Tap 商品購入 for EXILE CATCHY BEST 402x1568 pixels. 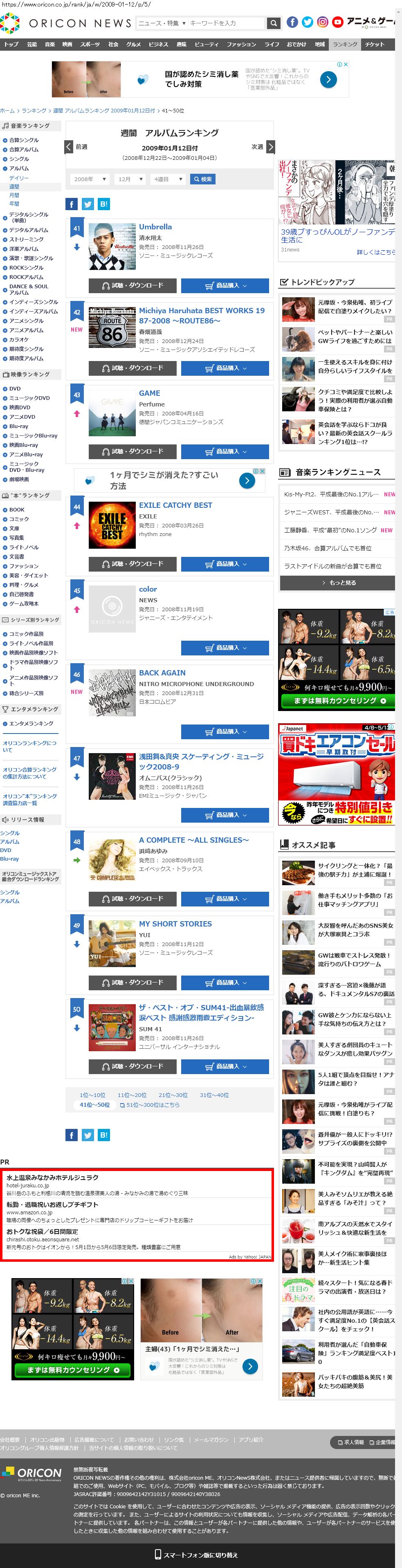point(225,564)
